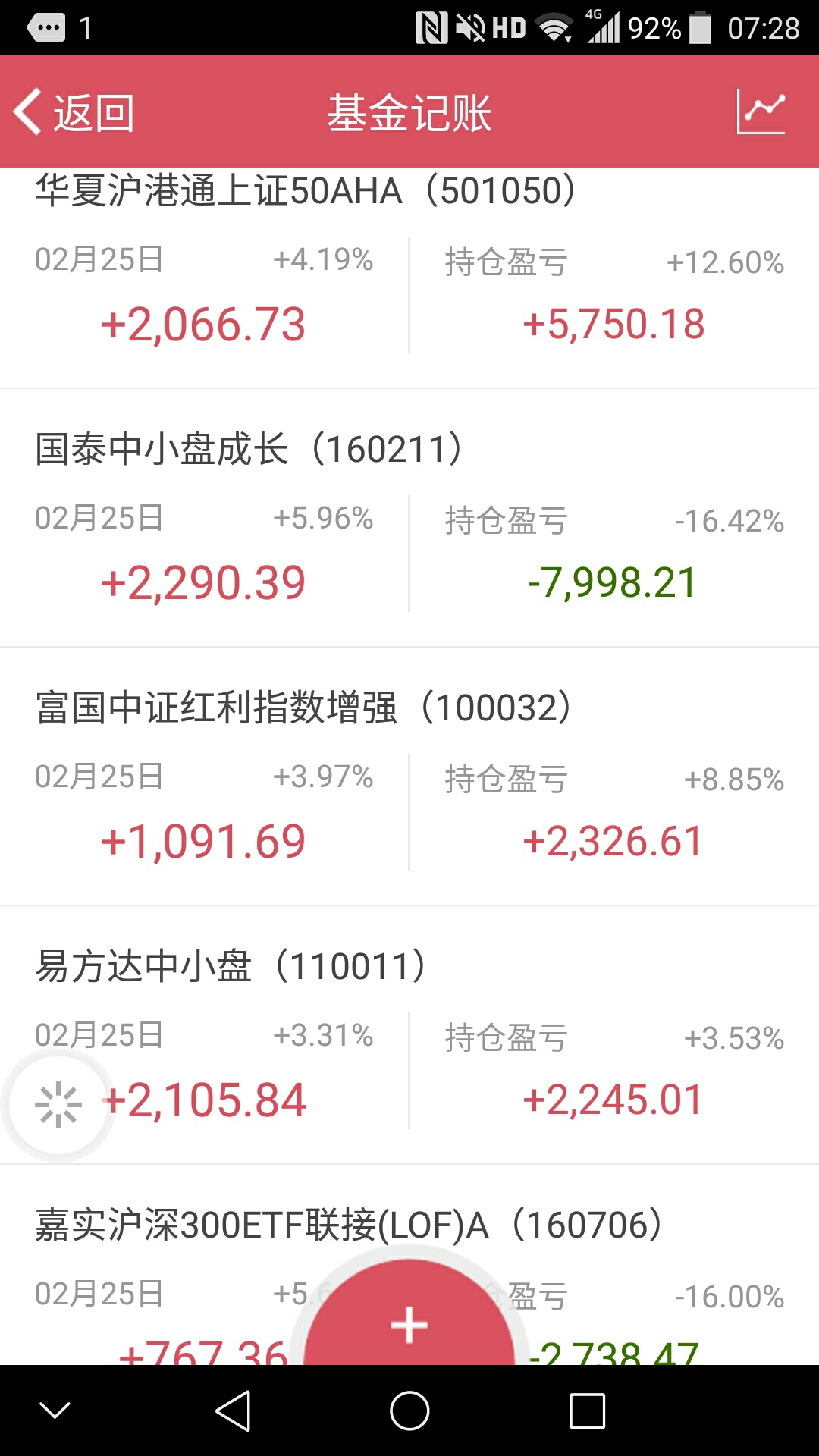The image size is (819, 1456).
Task: Open fund 富国中证红利指数增强 (100032)
Action: point(409,777)
